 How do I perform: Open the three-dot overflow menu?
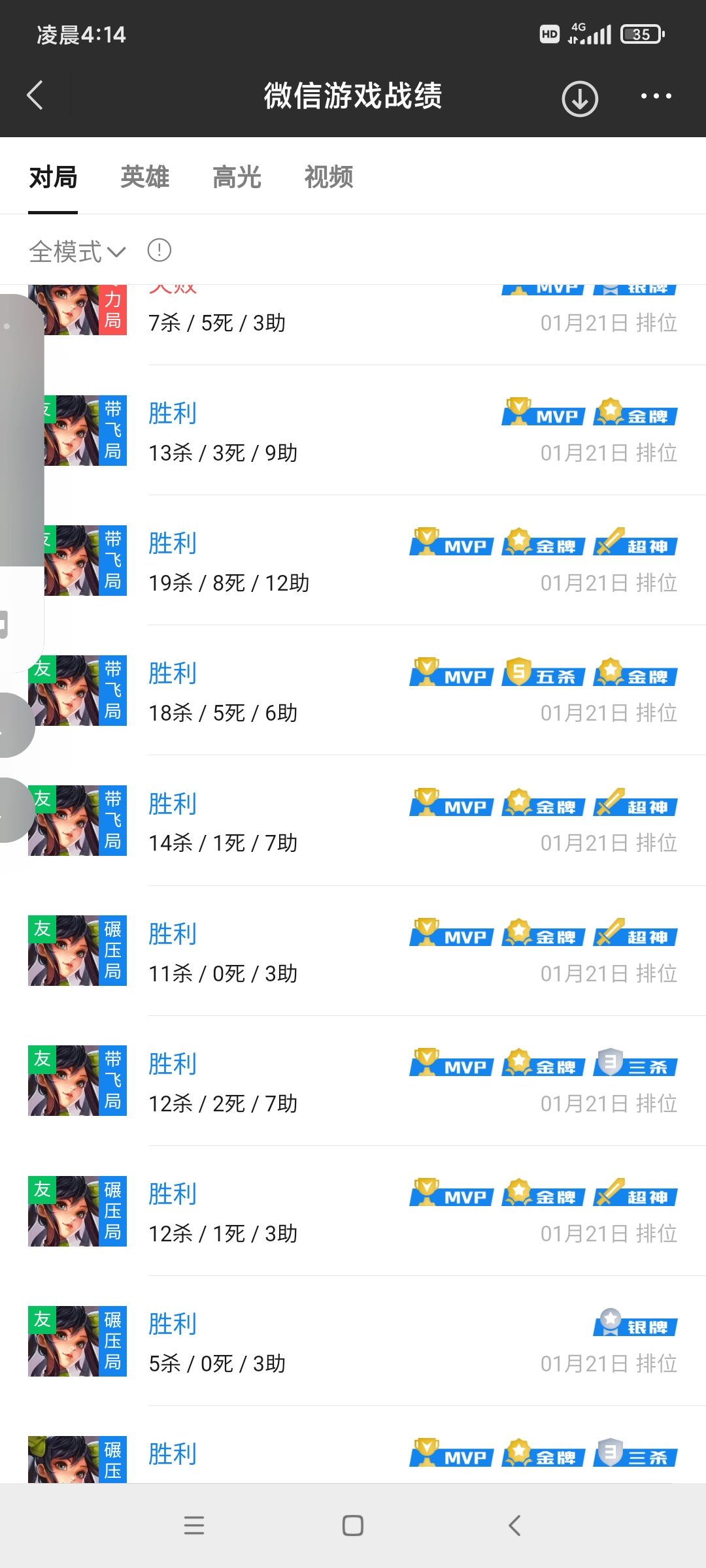[x=656, y=96]
